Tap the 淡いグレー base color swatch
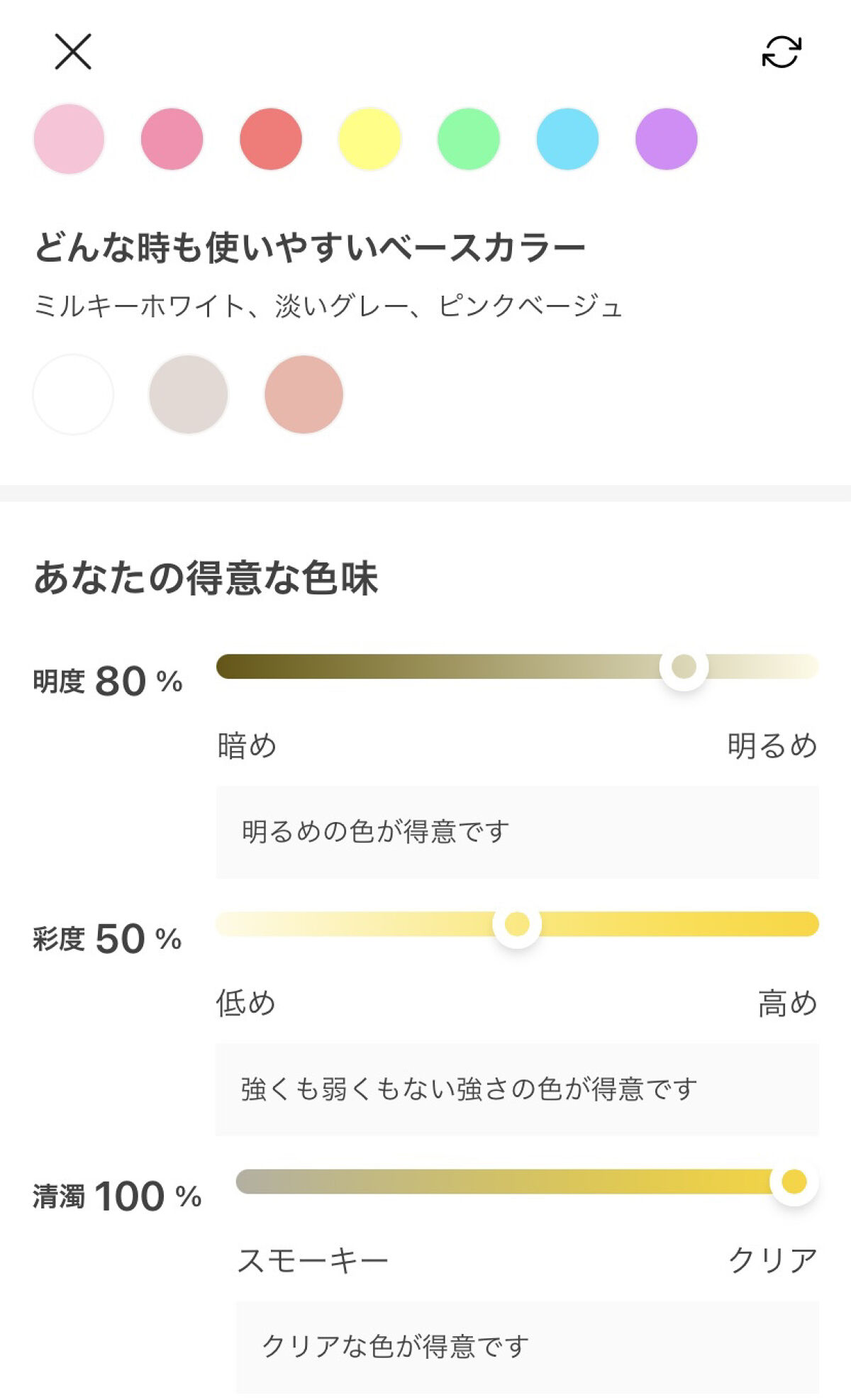 coord(187,395)
